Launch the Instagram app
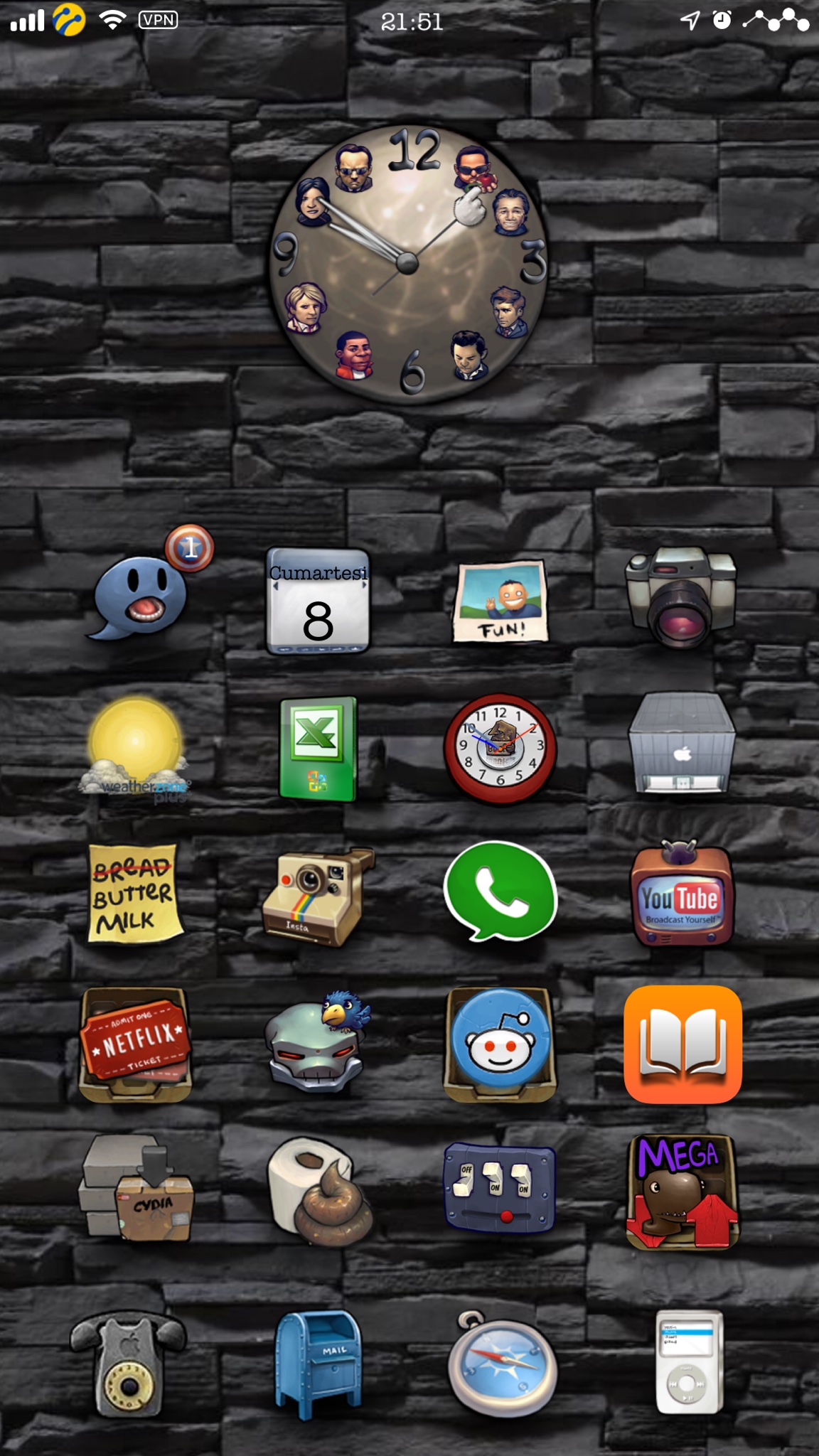This screenshot has width=819, height=1456. (318, 897)
